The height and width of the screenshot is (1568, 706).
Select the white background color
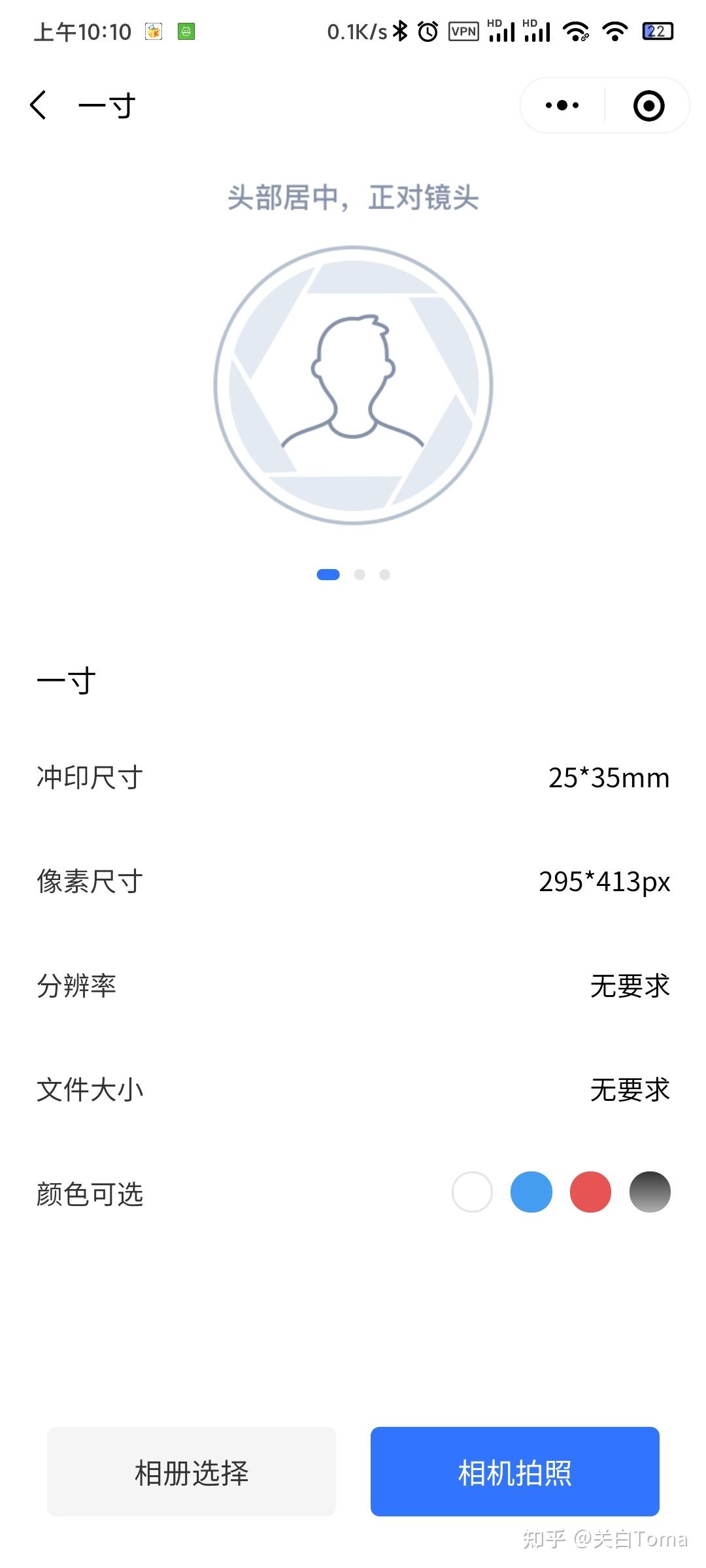tap(472, 1192)
